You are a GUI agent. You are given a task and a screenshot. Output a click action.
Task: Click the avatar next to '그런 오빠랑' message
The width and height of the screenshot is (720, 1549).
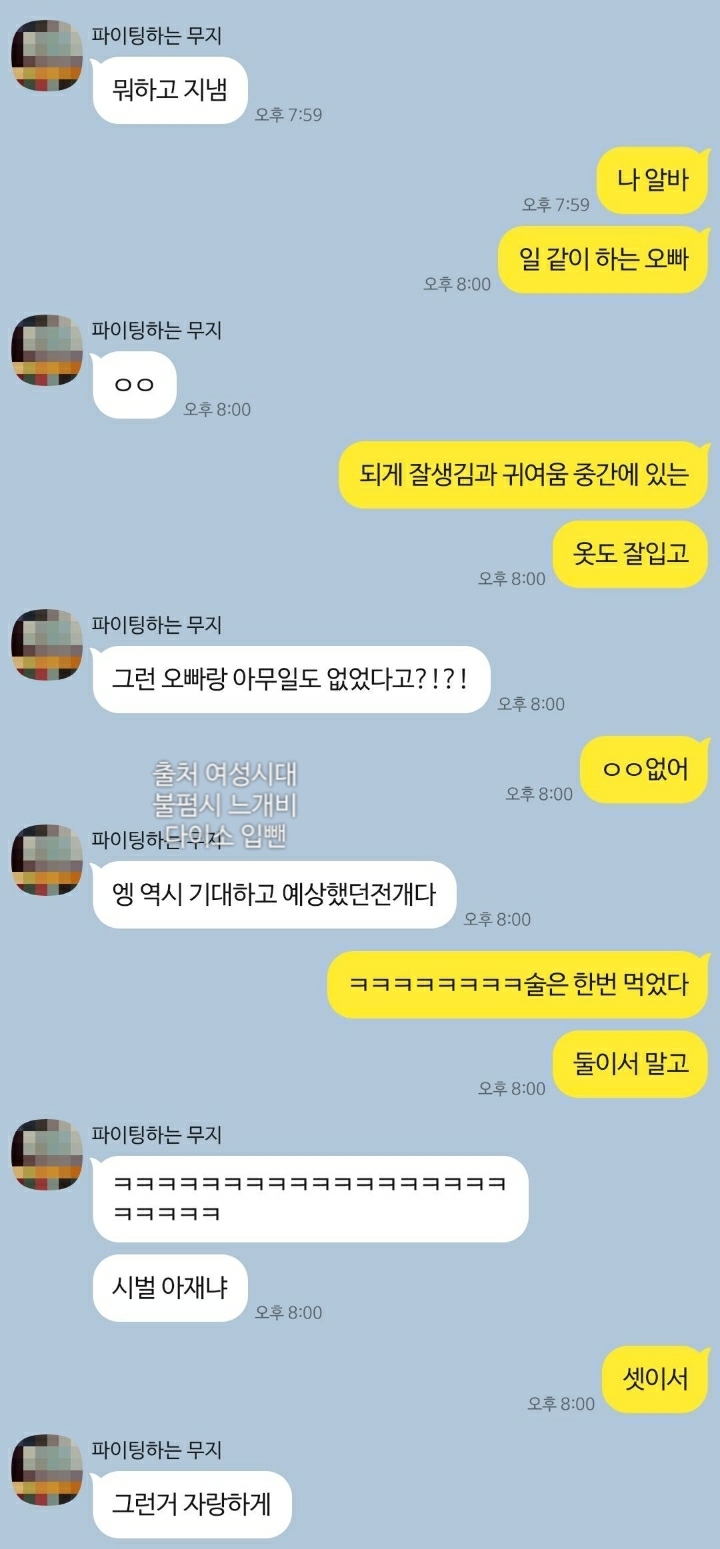45,645
